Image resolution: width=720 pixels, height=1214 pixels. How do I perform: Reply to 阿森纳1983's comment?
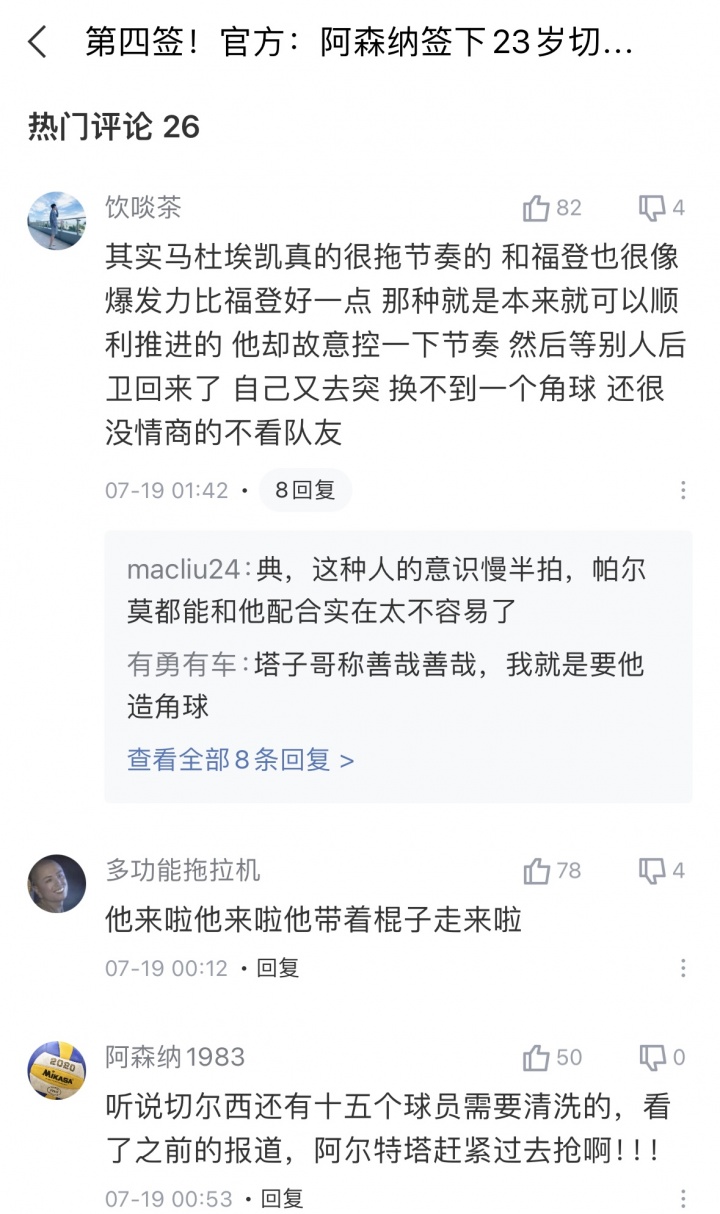tap(282, 1198)
